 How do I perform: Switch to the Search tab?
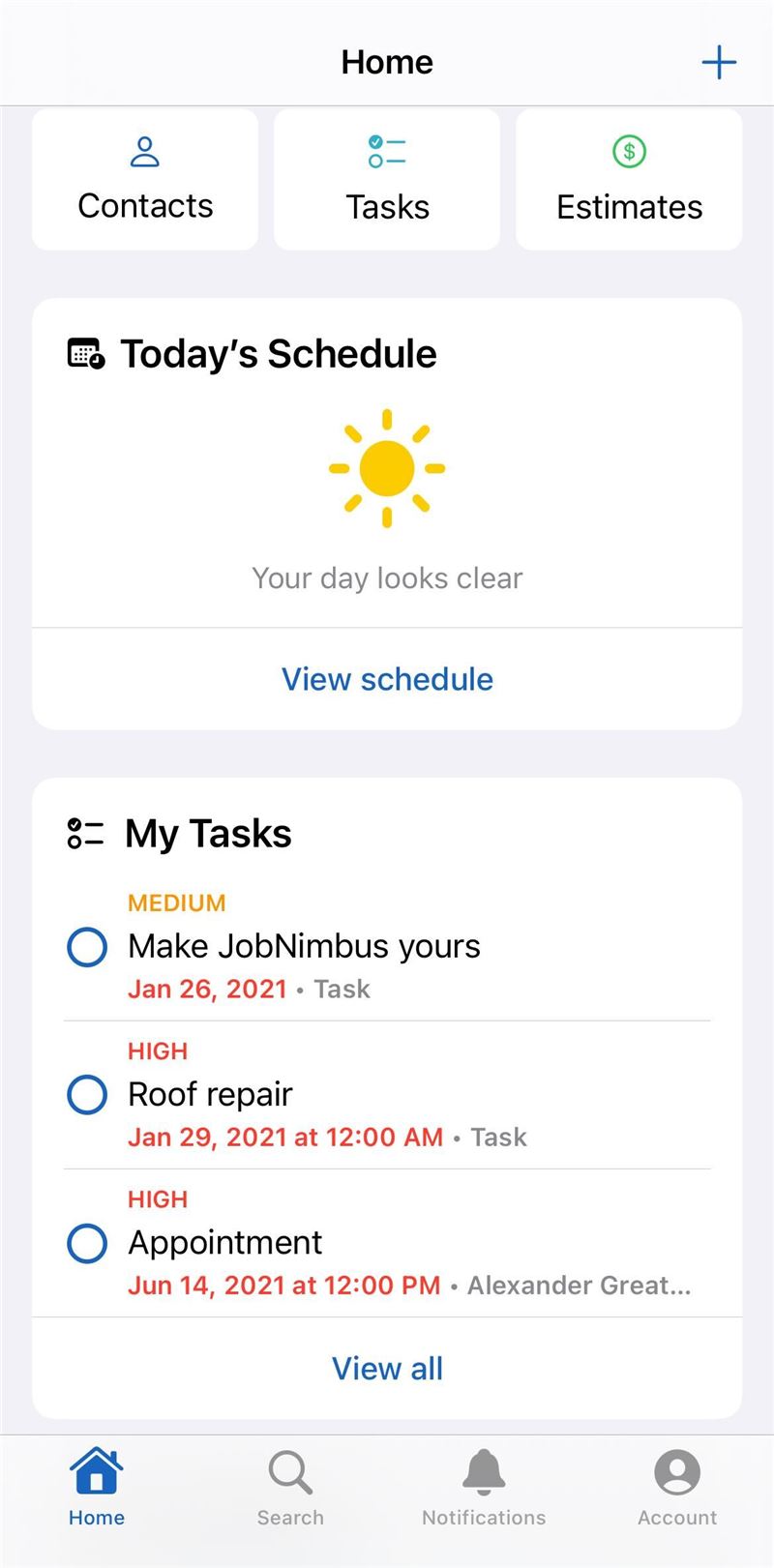(290, 1488)
